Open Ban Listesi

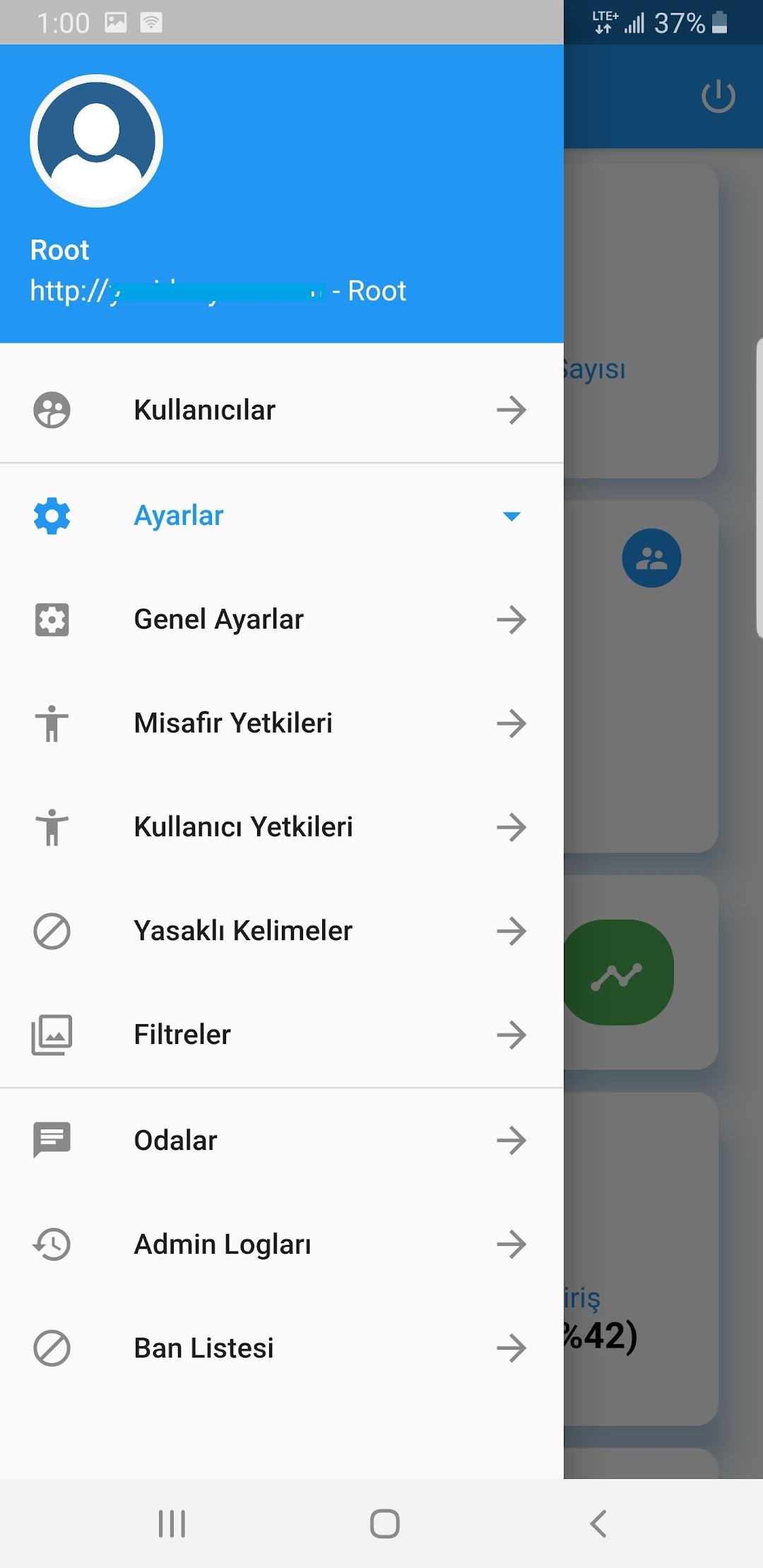(282, 1348)
